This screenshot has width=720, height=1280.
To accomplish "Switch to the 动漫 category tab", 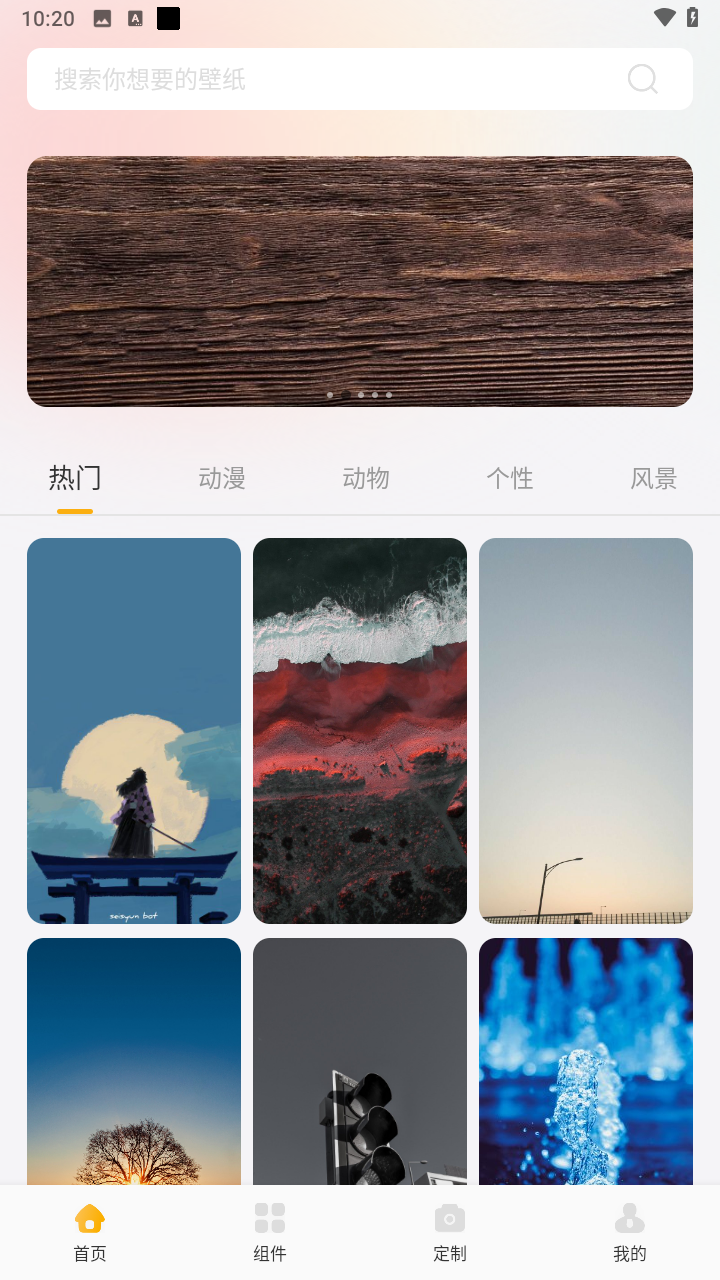I will pos(220,478).
